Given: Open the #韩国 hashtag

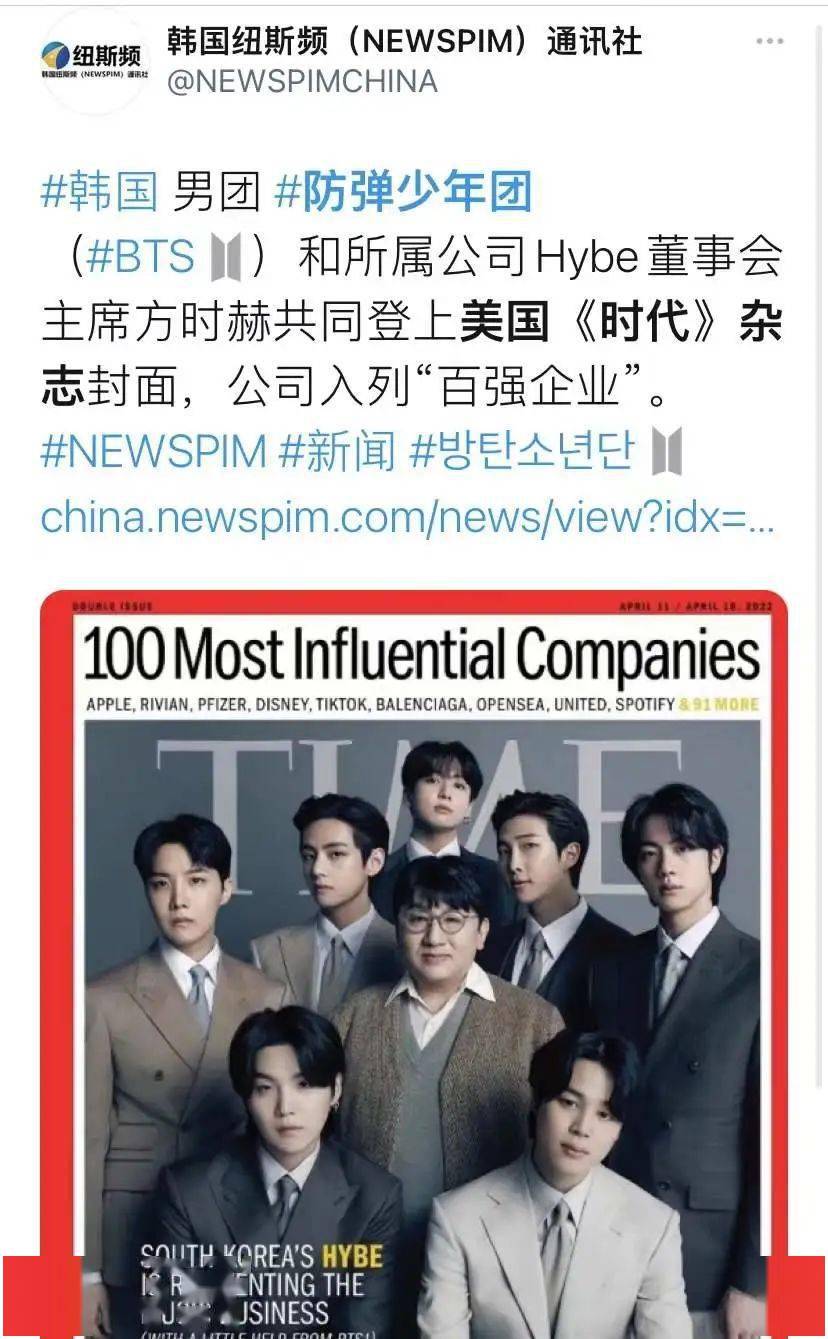Looking at the screenshot, I should click(x=99, y=192).
